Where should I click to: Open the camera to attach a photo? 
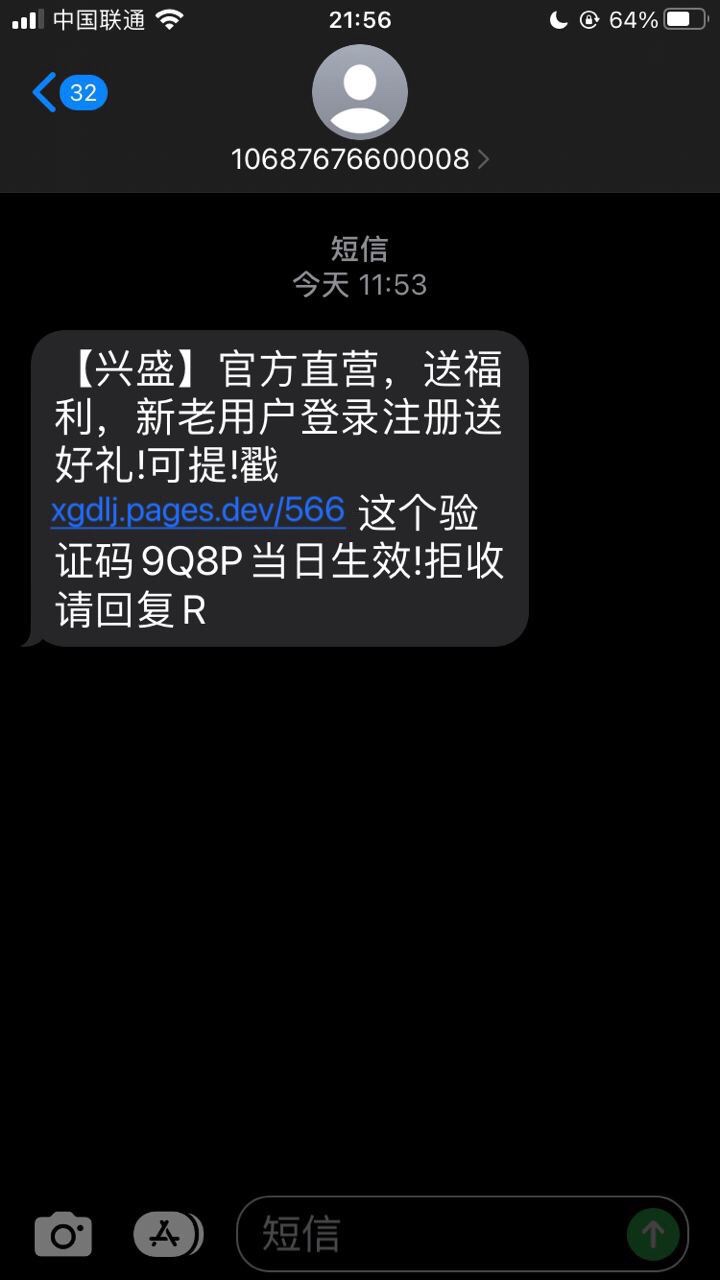(x=64, y=1235)
